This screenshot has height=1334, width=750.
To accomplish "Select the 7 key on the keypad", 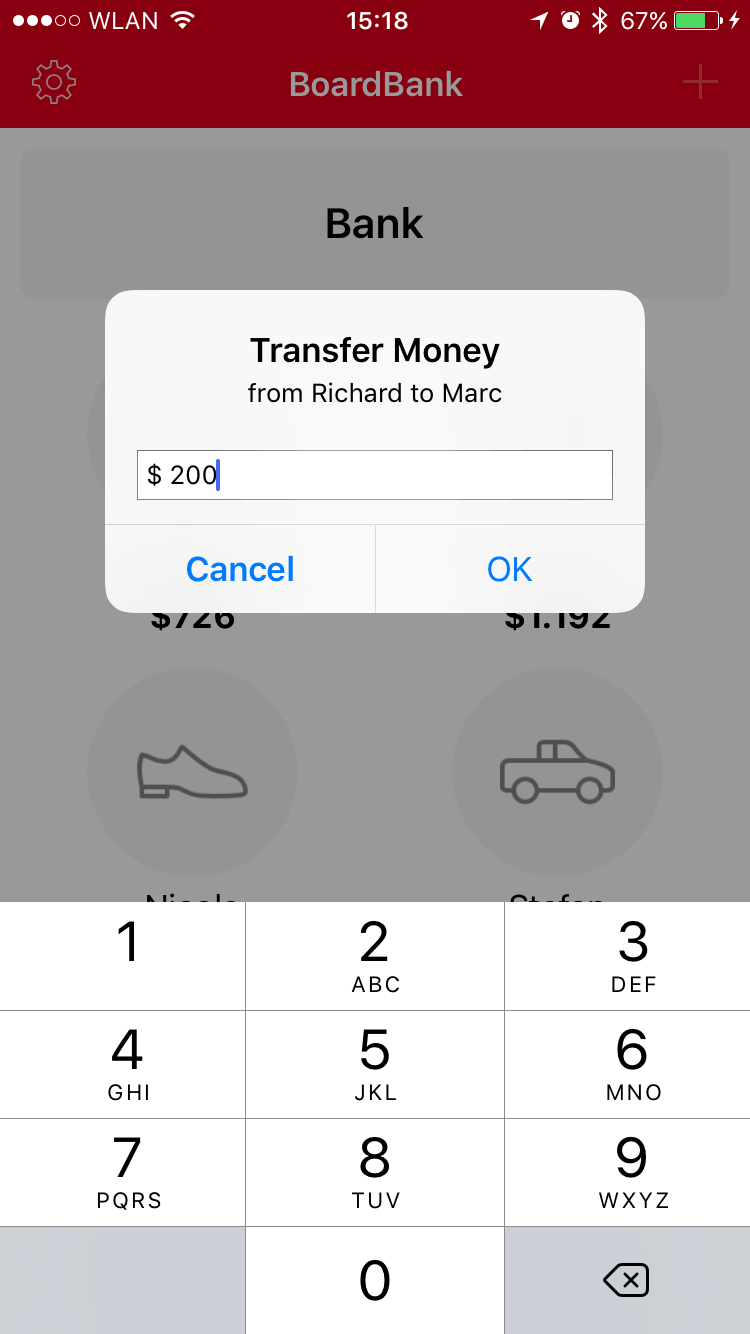I will (x=127, y=1172).
